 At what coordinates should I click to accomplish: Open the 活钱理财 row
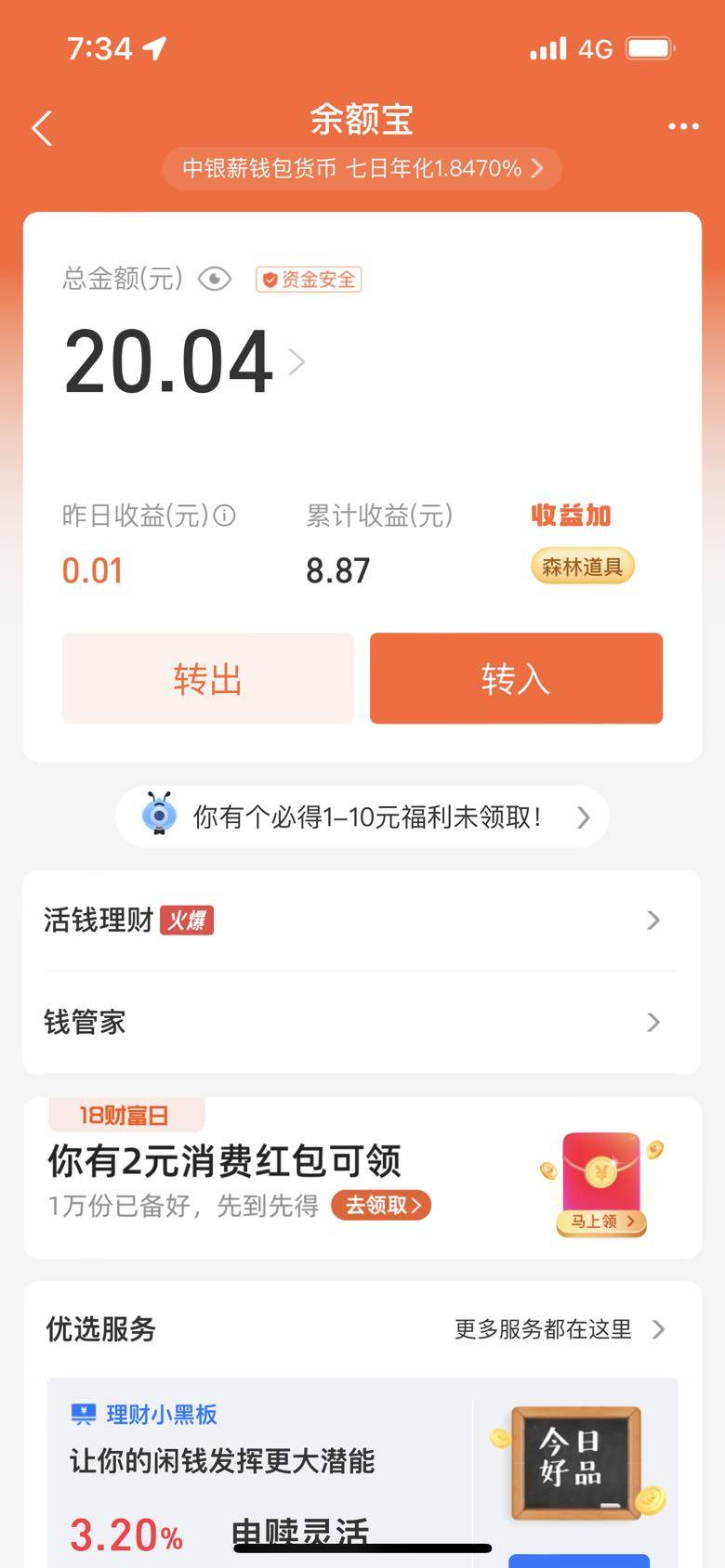pos(362,921)
